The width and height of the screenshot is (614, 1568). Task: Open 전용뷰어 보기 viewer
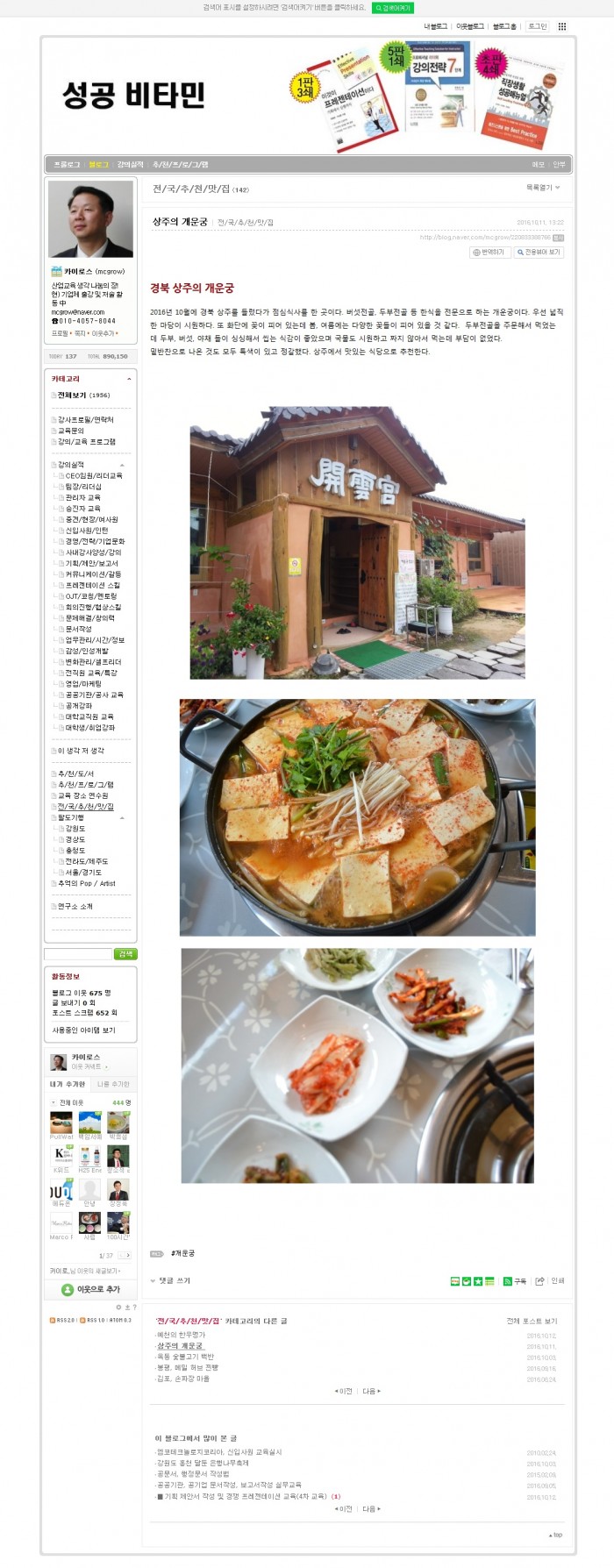(540, 252)
